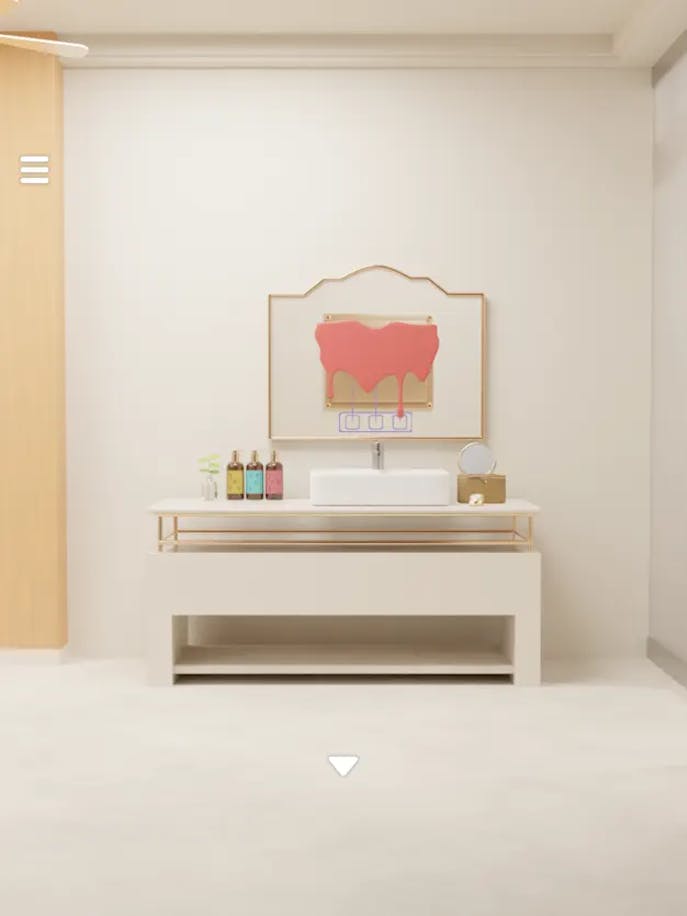Open the hamburger menu
The width and height of the screenshot is (687, 916).
pyautogui.click(x=34, y=170)
